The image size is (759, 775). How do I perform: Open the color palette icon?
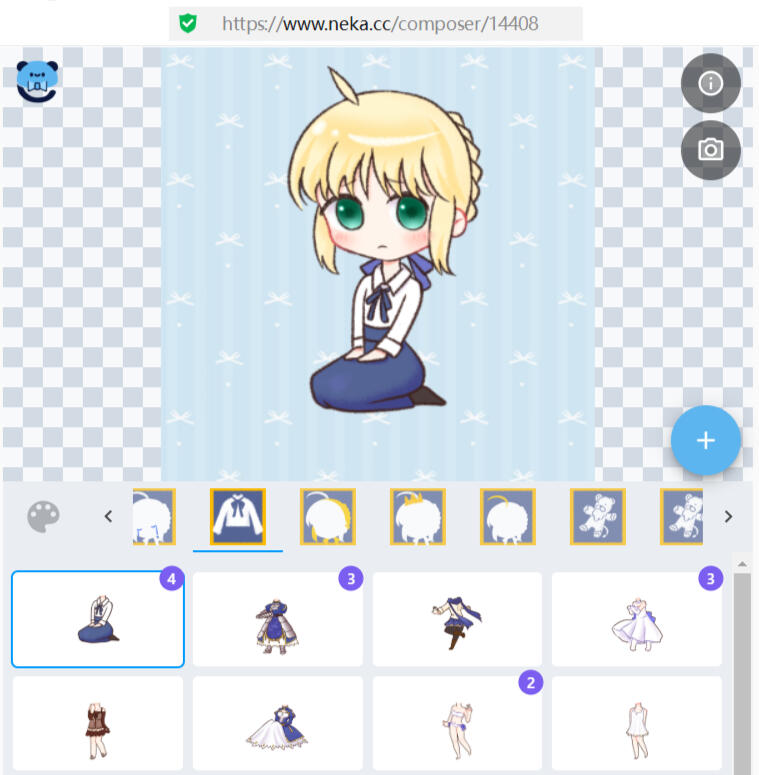coord(43,517)
